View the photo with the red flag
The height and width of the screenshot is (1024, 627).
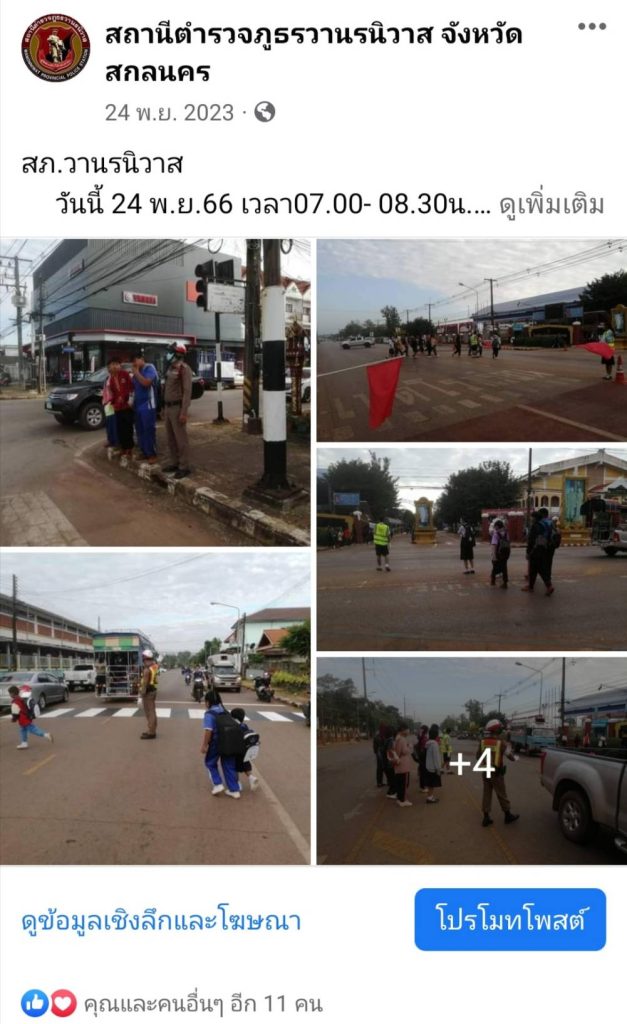tap(471, 340)
